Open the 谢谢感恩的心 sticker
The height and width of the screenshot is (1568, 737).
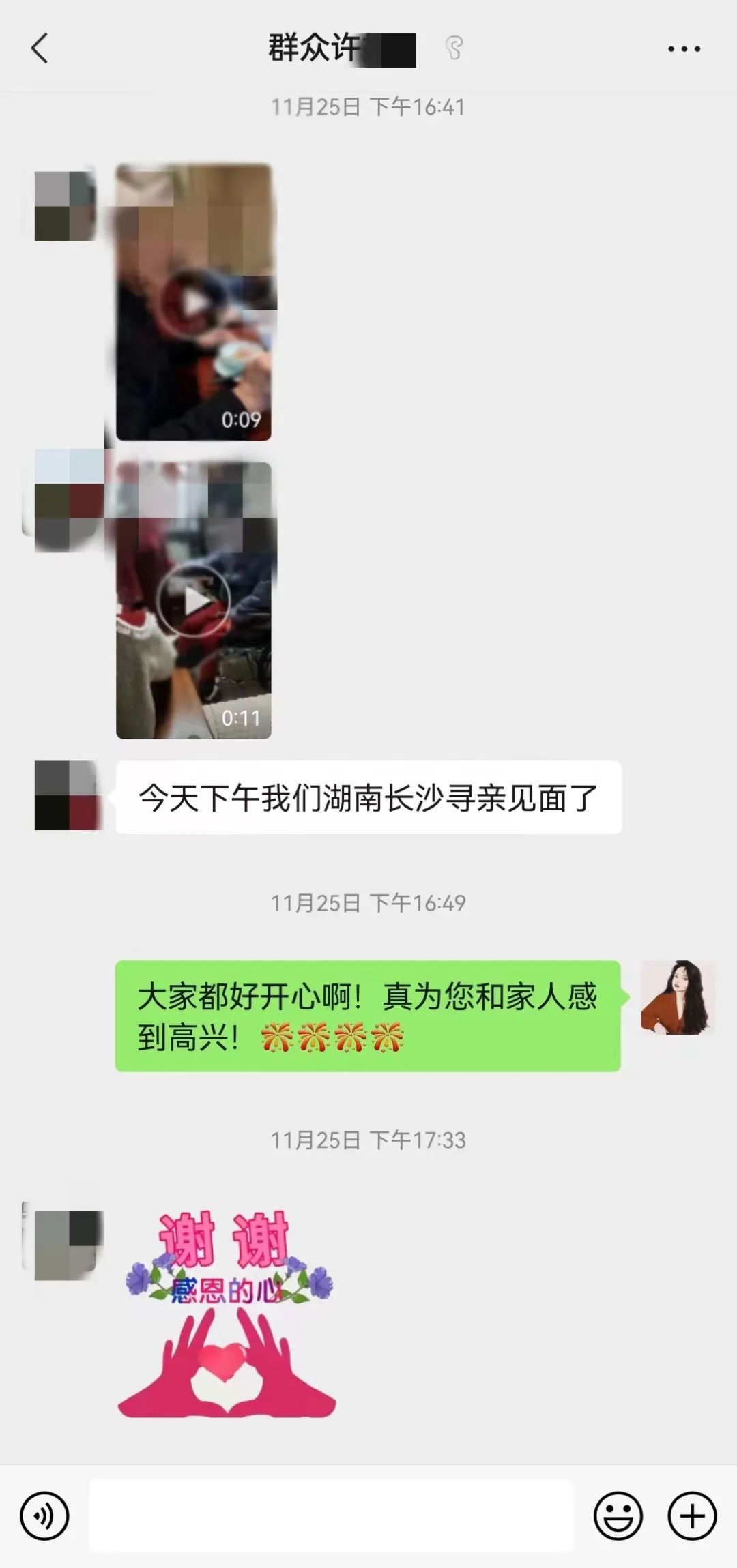tap(228, 1314)
